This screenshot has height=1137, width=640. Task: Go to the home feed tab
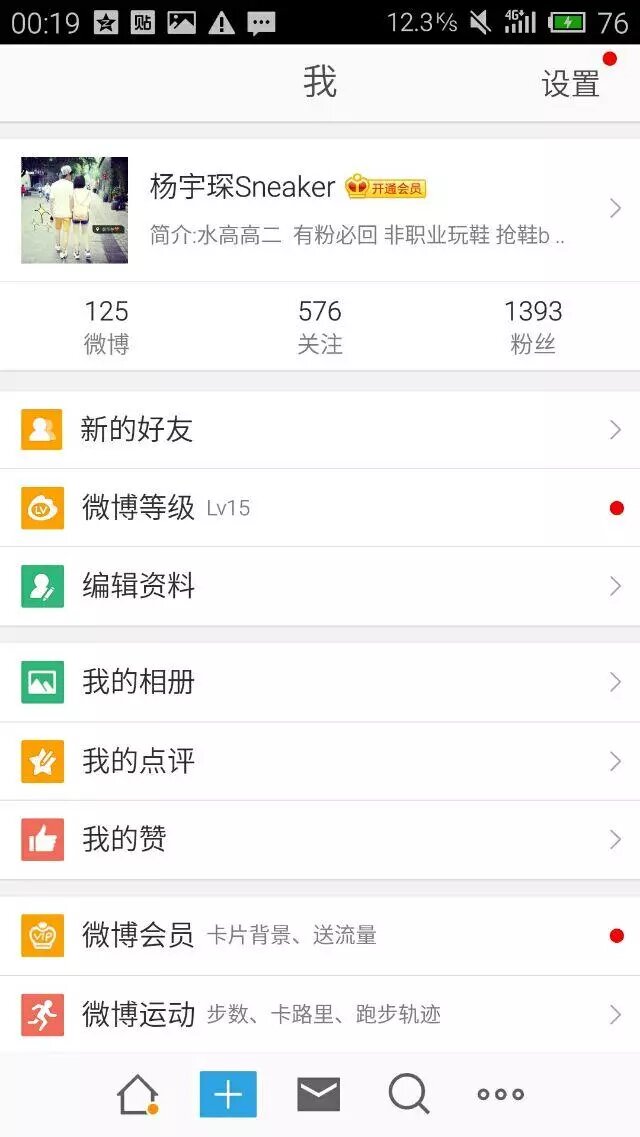click(138, 1094)
